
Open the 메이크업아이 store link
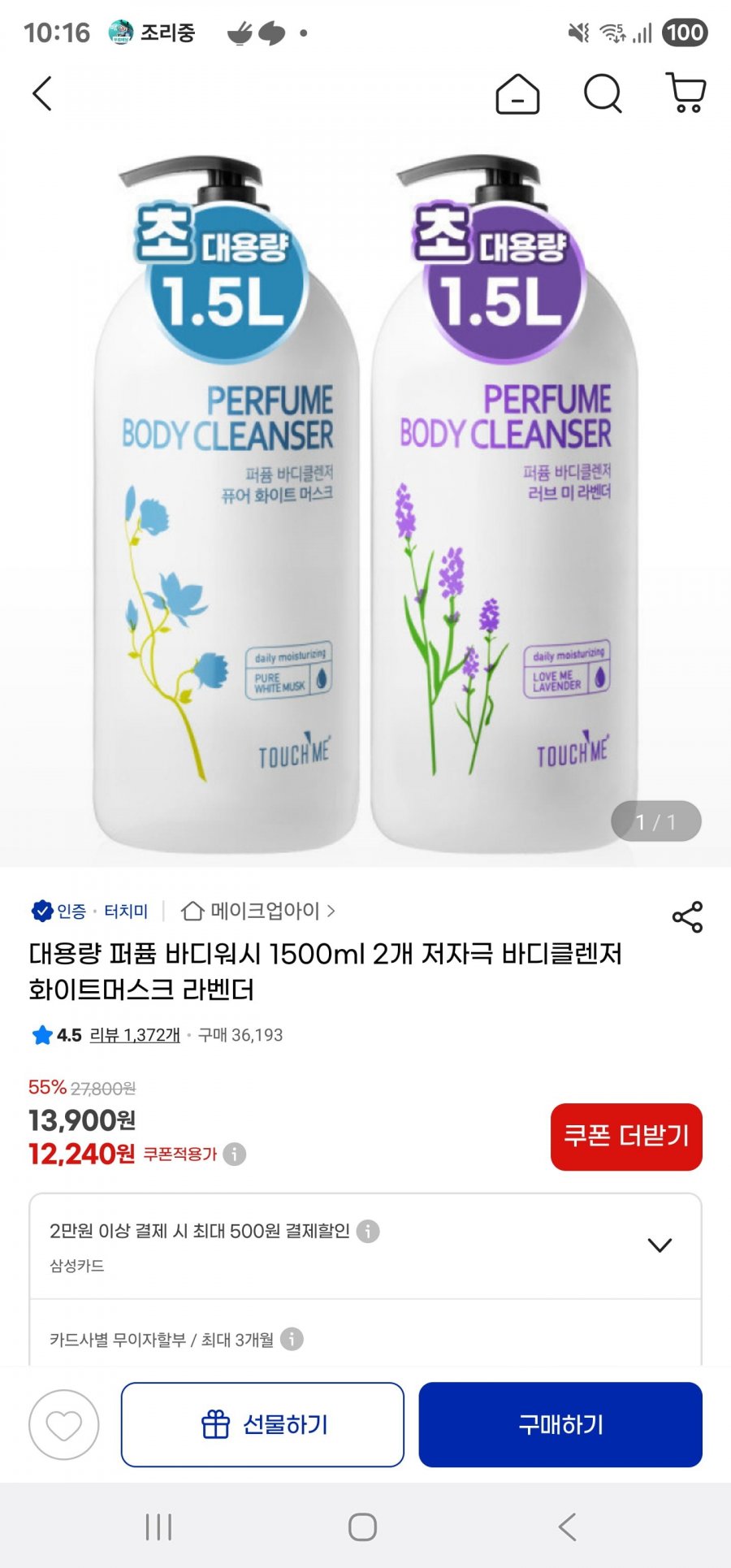[258, 911]
